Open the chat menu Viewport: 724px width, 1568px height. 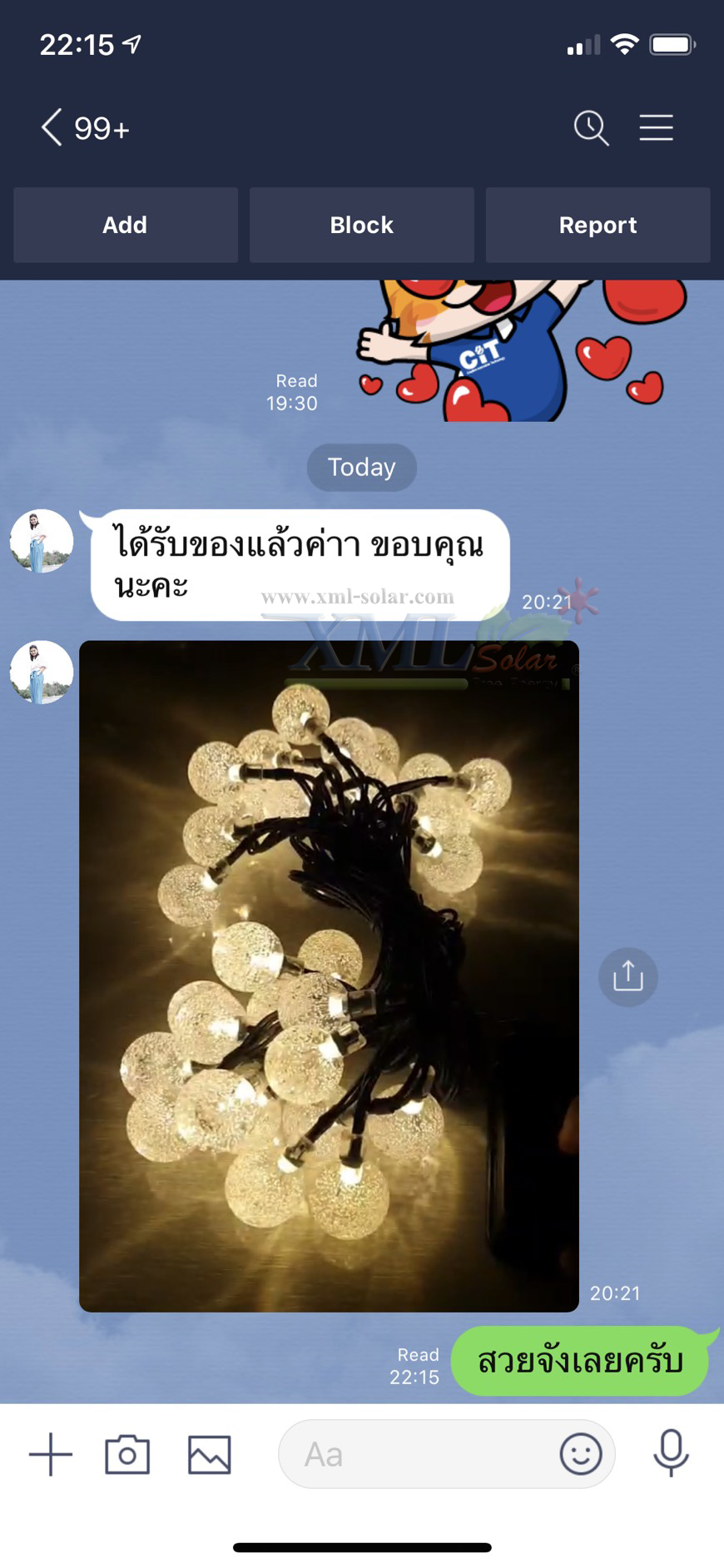[656, 128]
